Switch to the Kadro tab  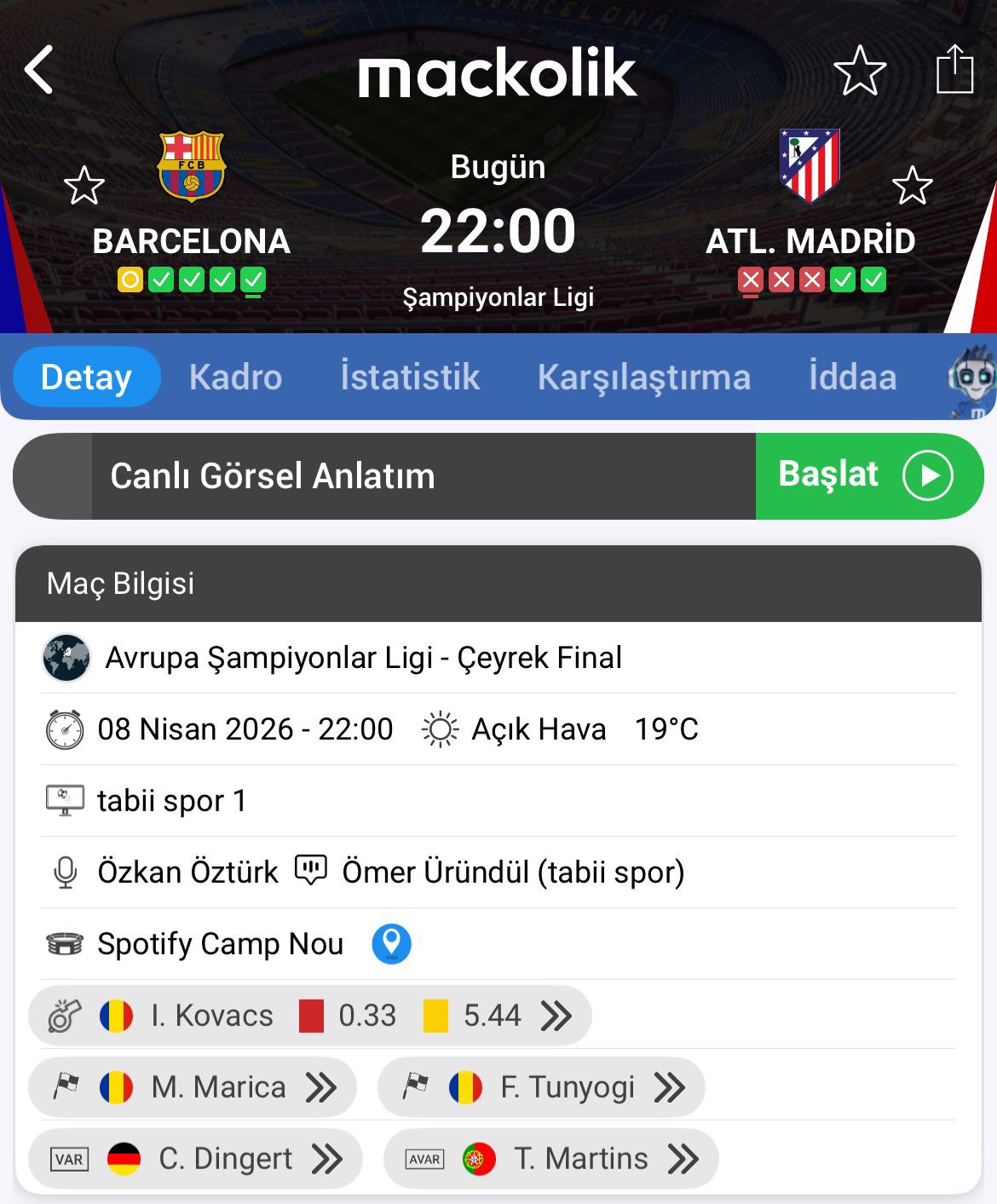point(235,377)
